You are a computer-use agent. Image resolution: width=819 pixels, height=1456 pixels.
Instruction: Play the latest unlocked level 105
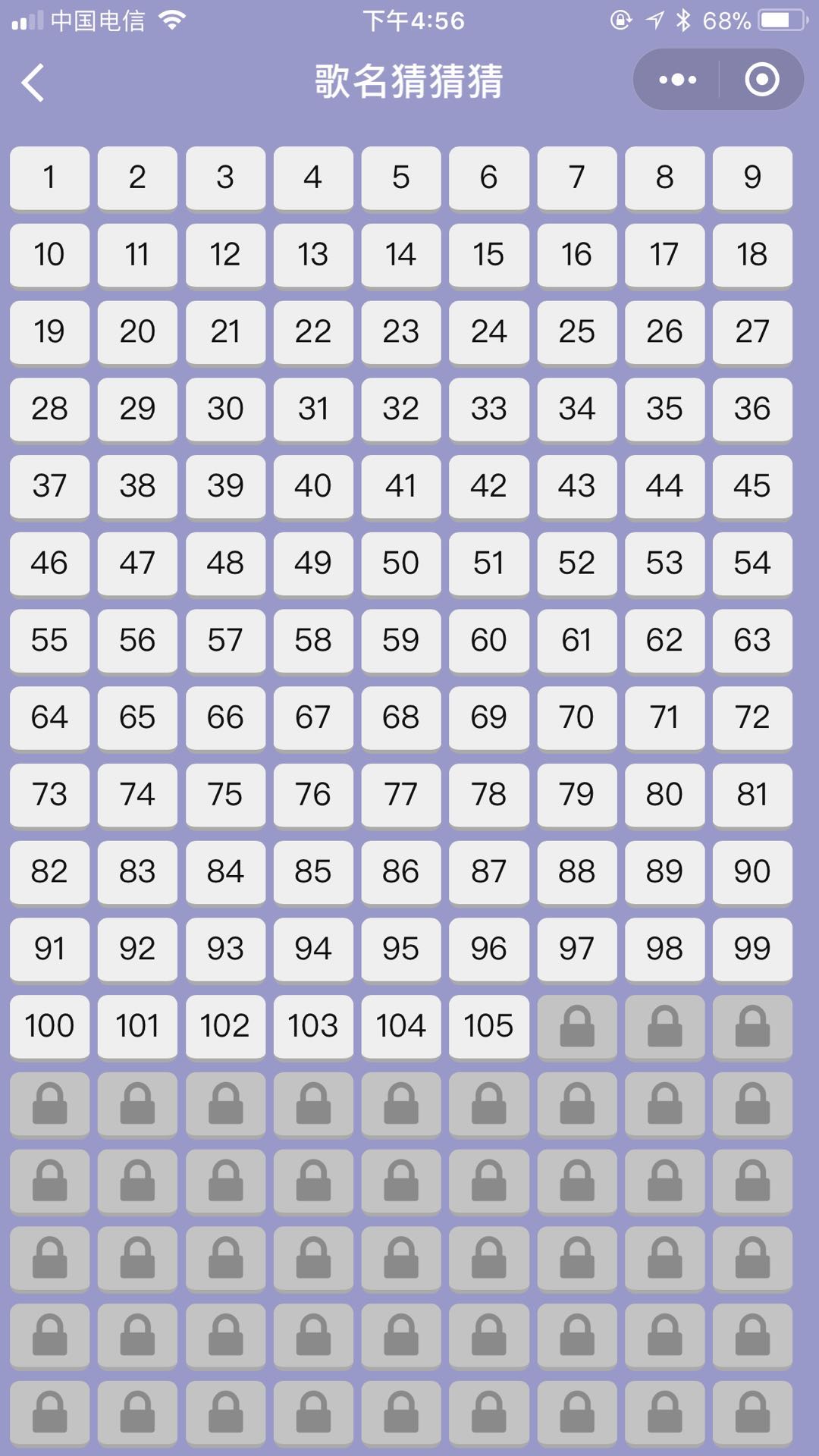[x=488, y=1026]
